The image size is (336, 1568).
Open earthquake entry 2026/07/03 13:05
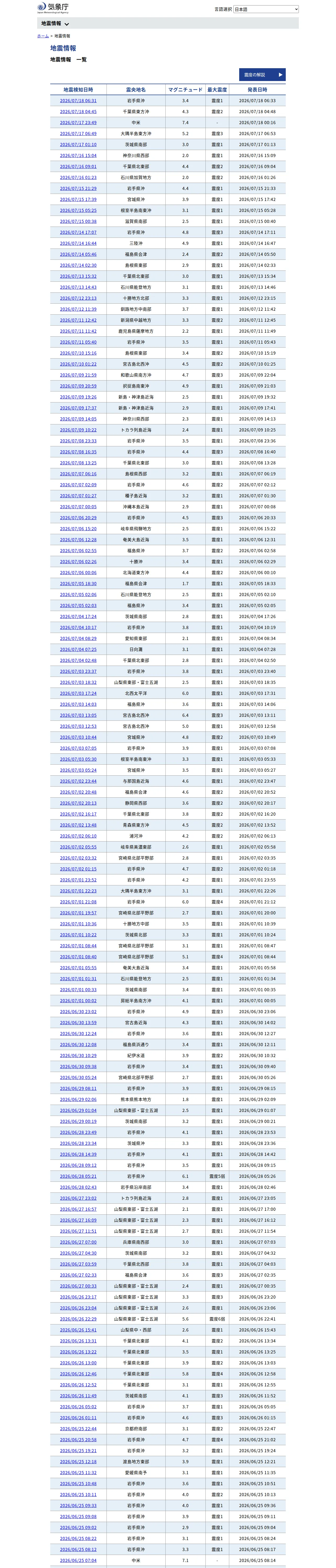click(x=78, y=715)
